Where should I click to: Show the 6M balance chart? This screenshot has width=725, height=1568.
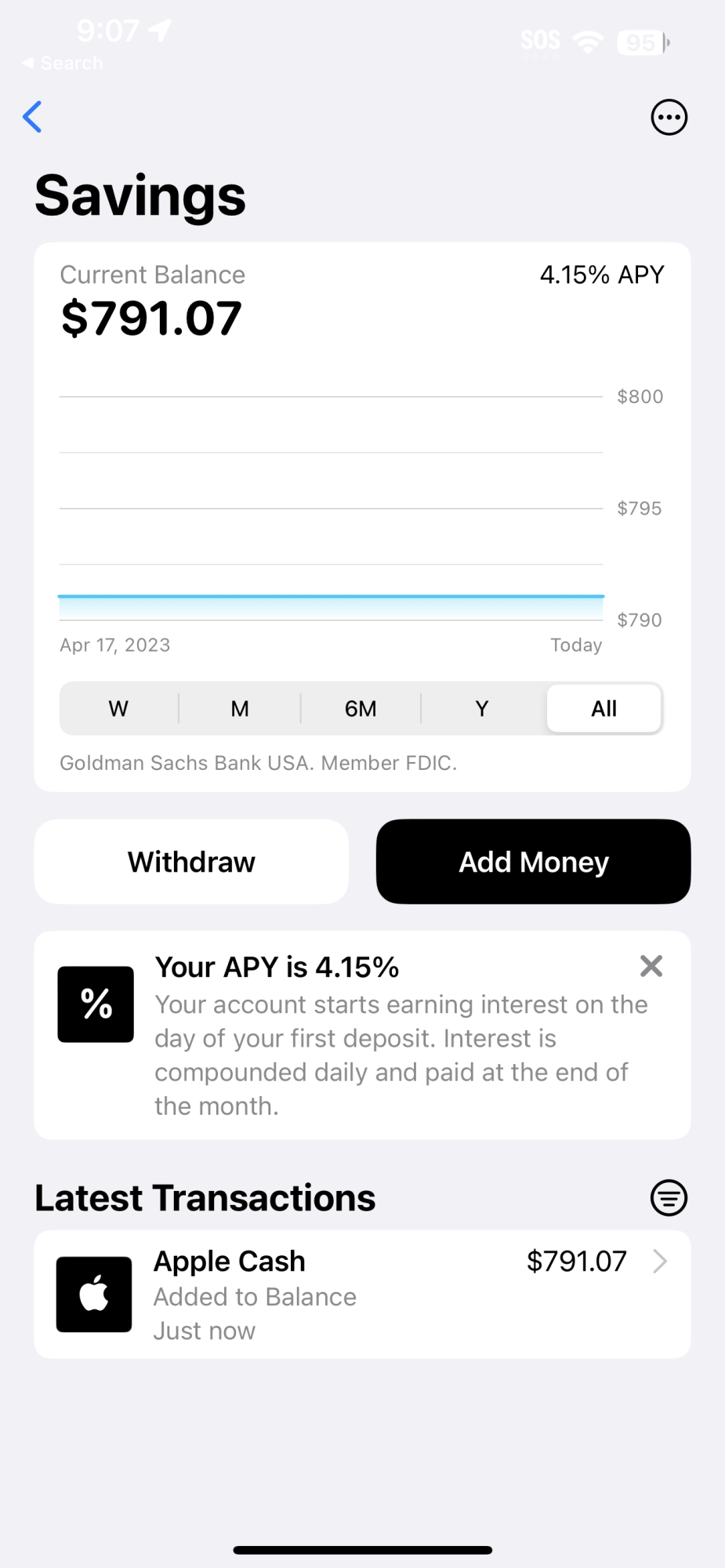pos(361,709)
